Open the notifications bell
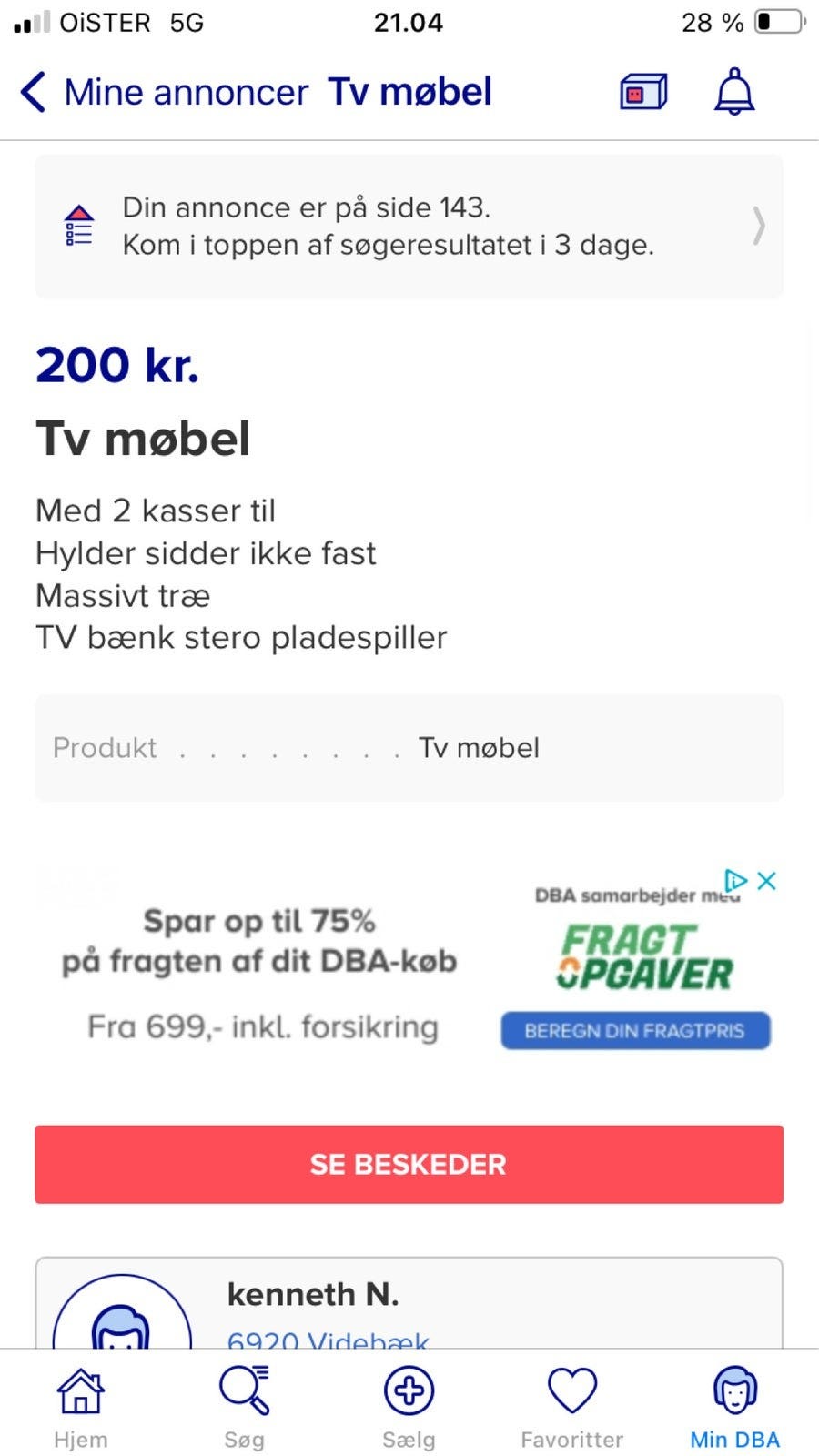 pos(734,92)
